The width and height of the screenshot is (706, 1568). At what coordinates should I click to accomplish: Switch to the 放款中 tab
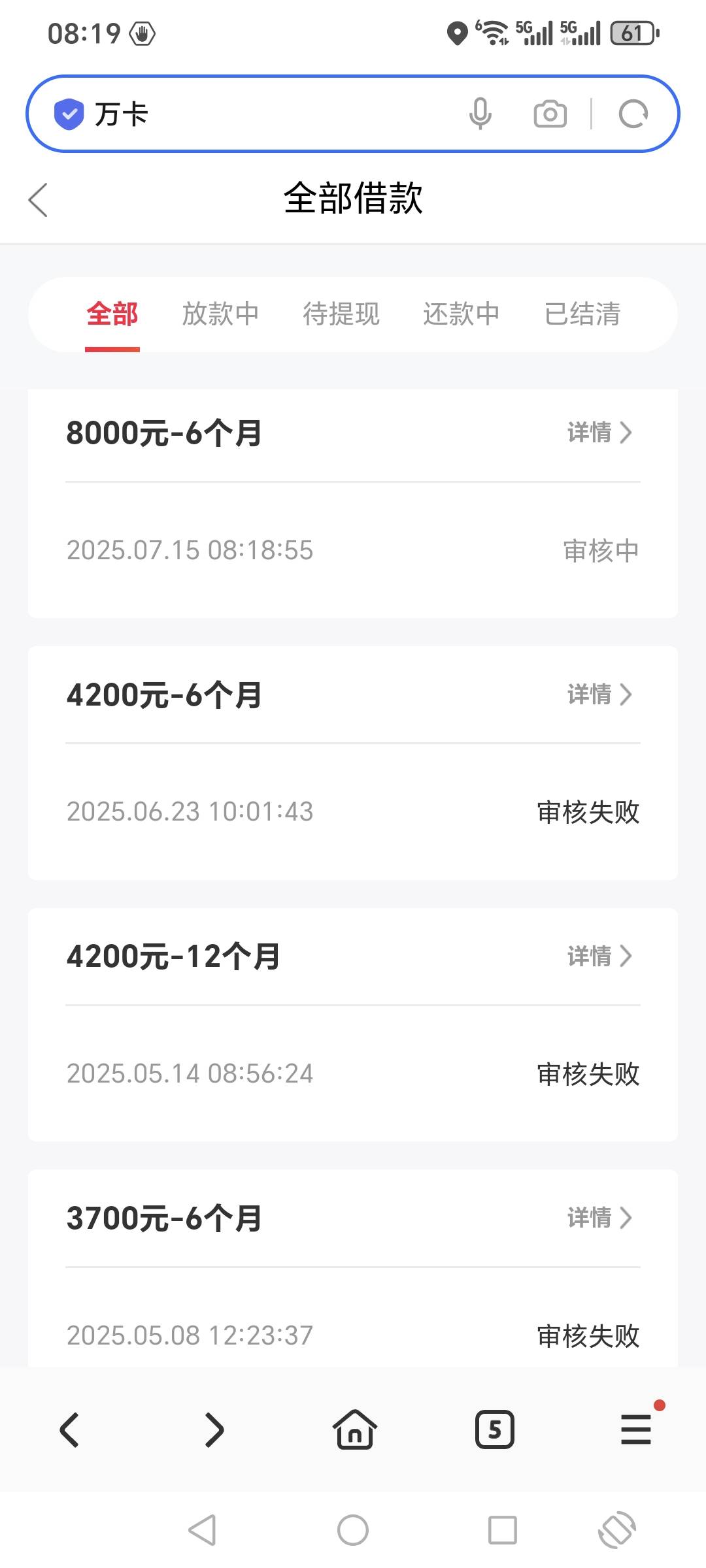coord(220,314)
